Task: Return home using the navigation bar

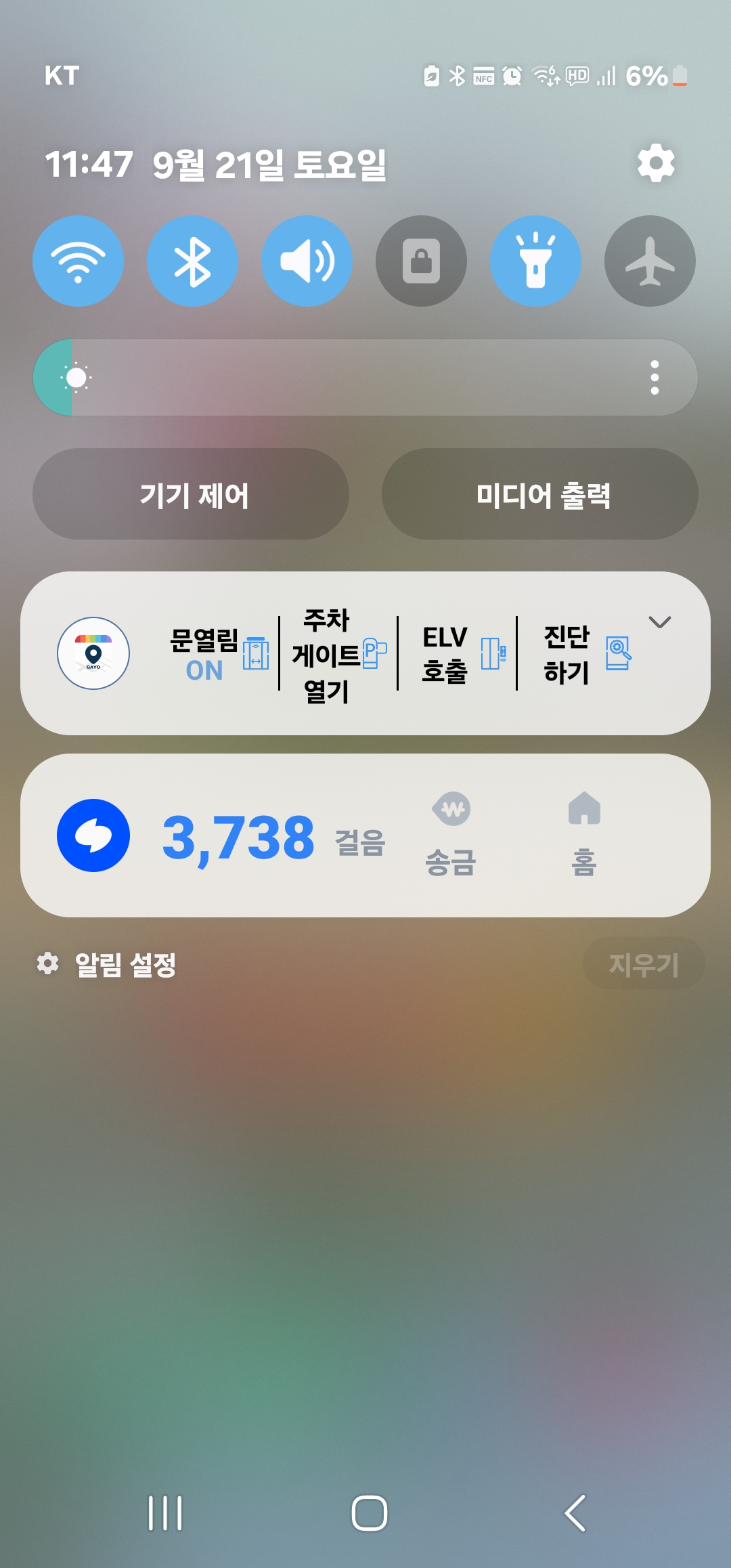Action: (x=370, y=1512)
